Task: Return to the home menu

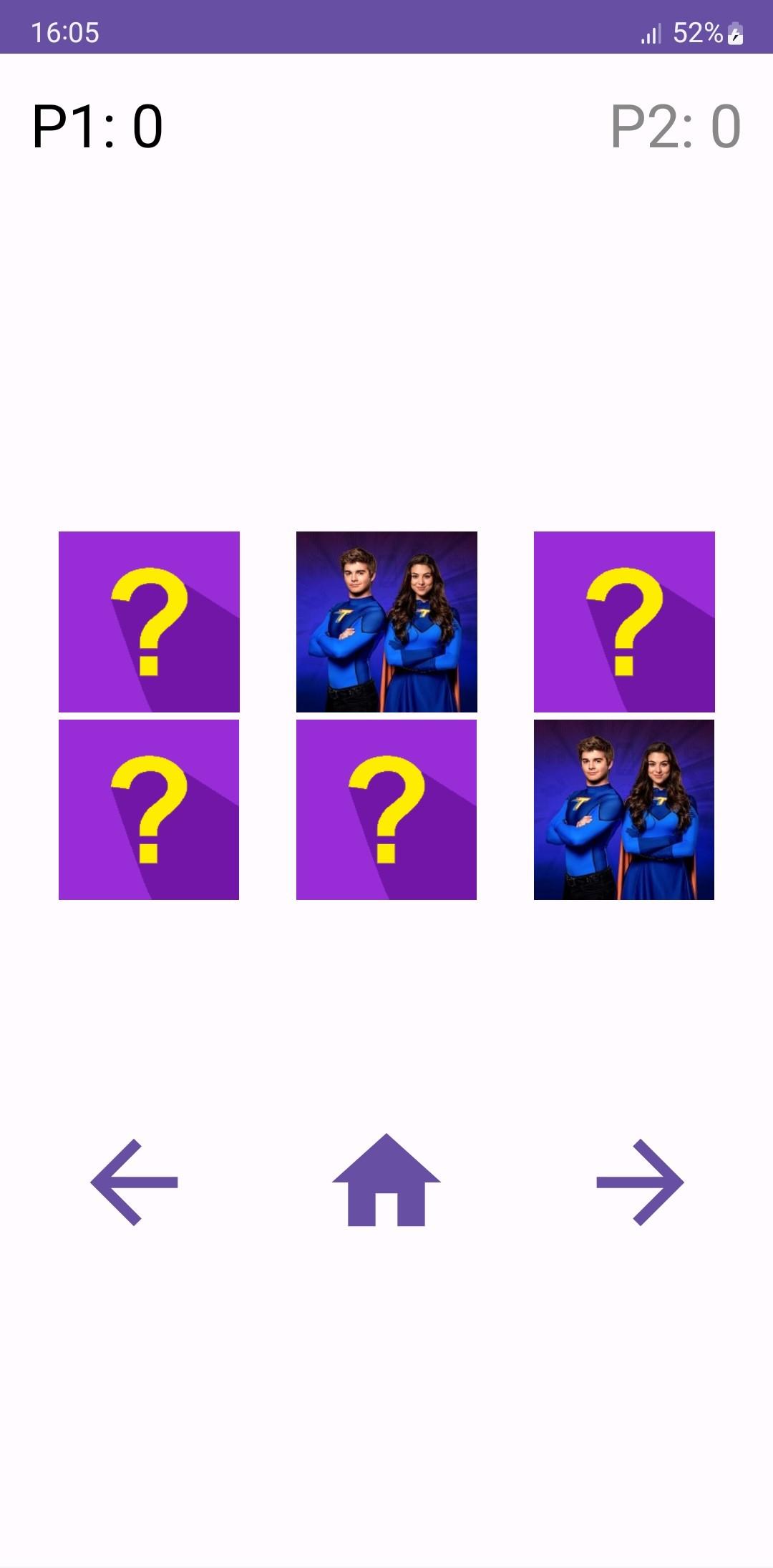Action: pyautogui.click(x=386, y=1180)
